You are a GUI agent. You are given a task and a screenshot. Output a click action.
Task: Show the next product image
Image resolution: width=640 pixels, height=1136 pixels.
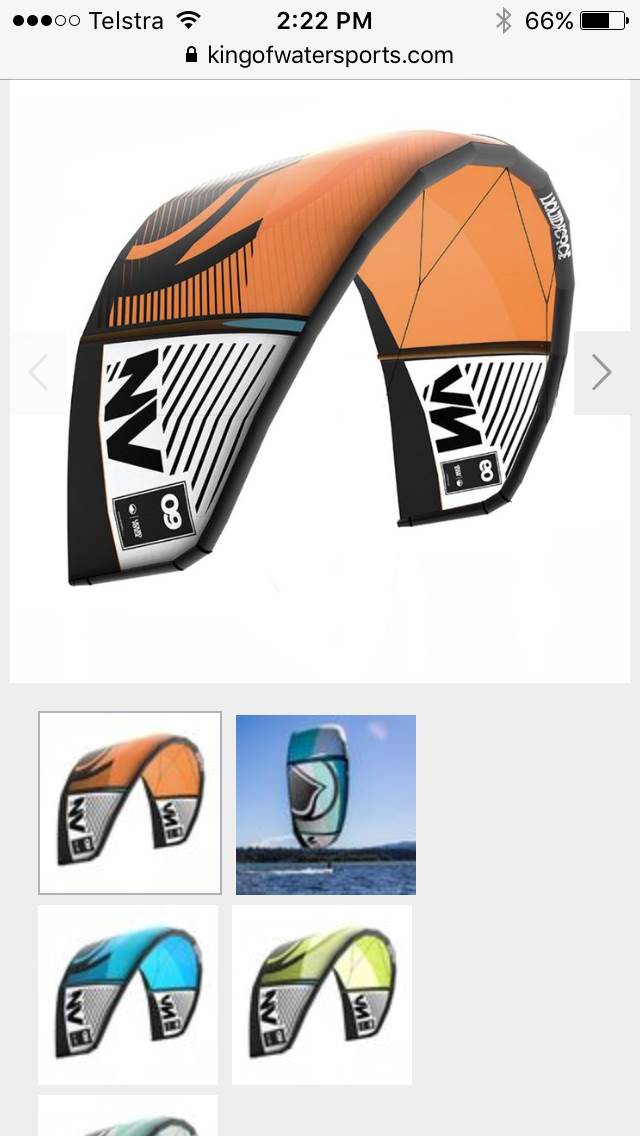(601, 372)
